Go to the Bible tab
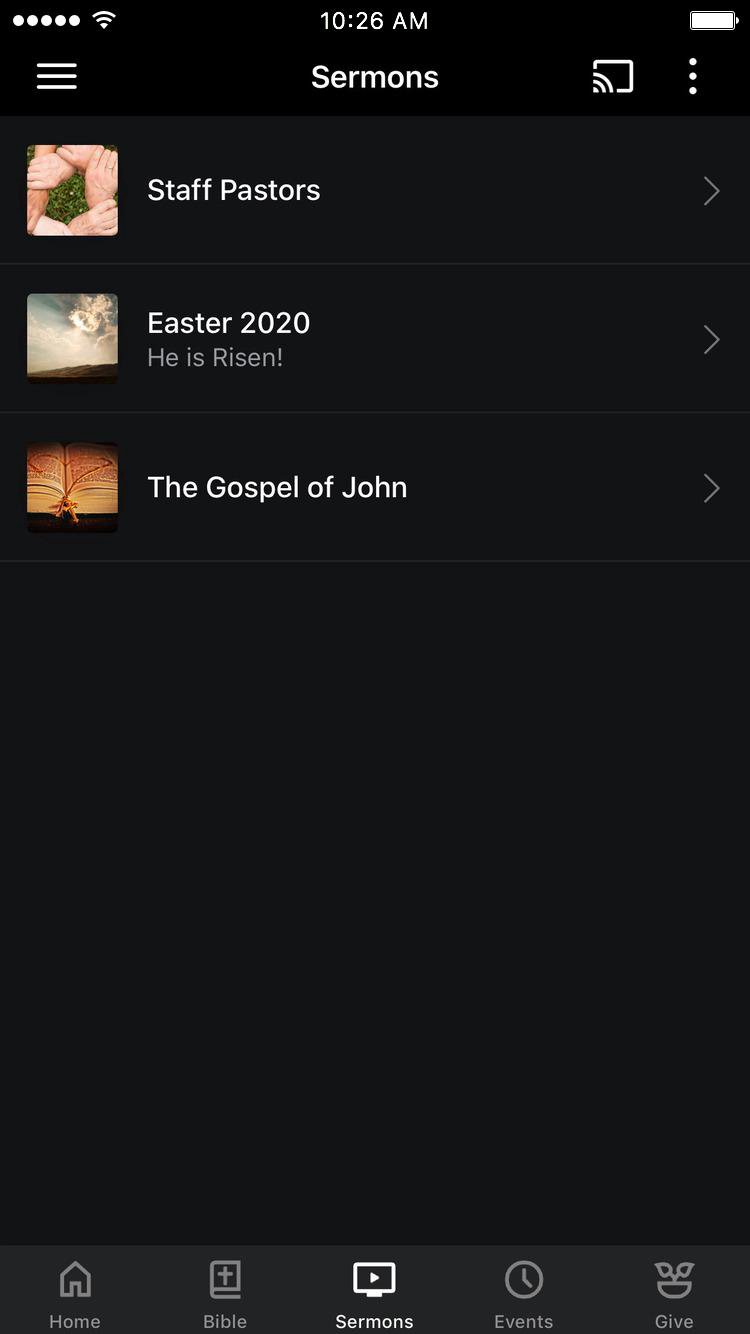Screen dimensions: 750x1334 [225, 1293]
